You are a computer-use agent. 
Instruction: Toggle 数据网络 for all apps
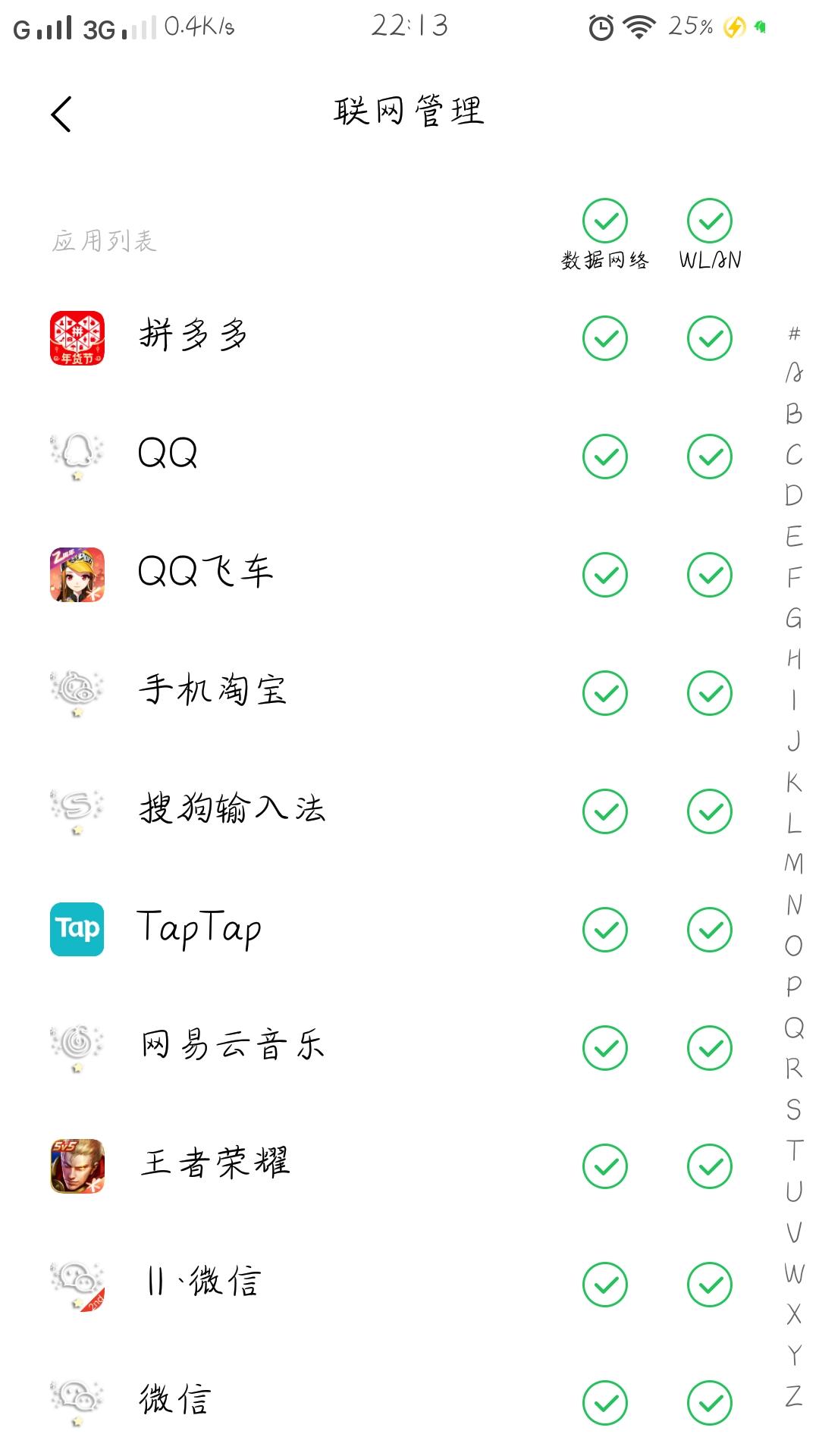click(604, 221)
